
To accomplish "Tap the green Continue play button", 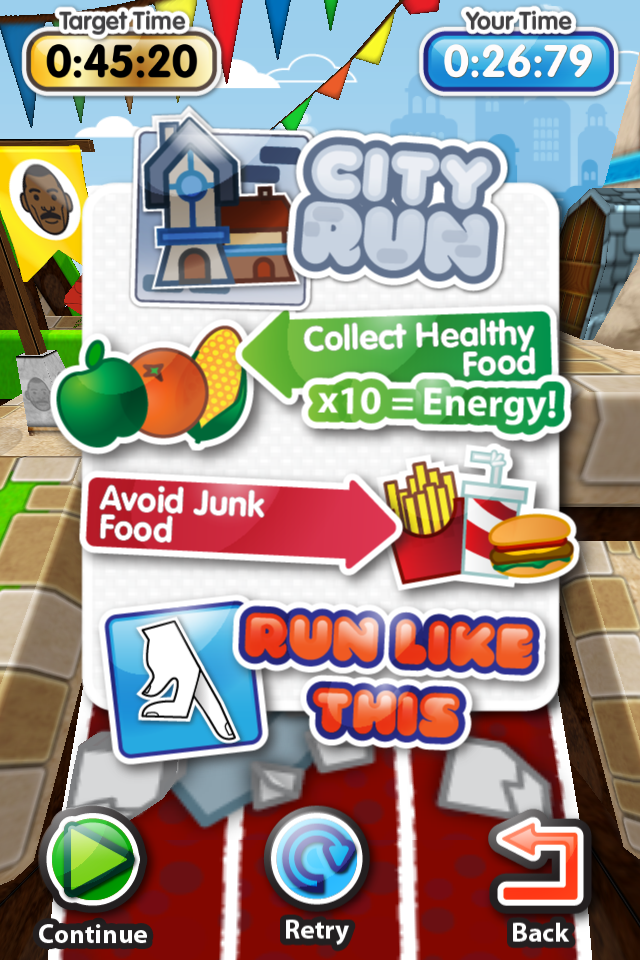I will click(93, 861).
